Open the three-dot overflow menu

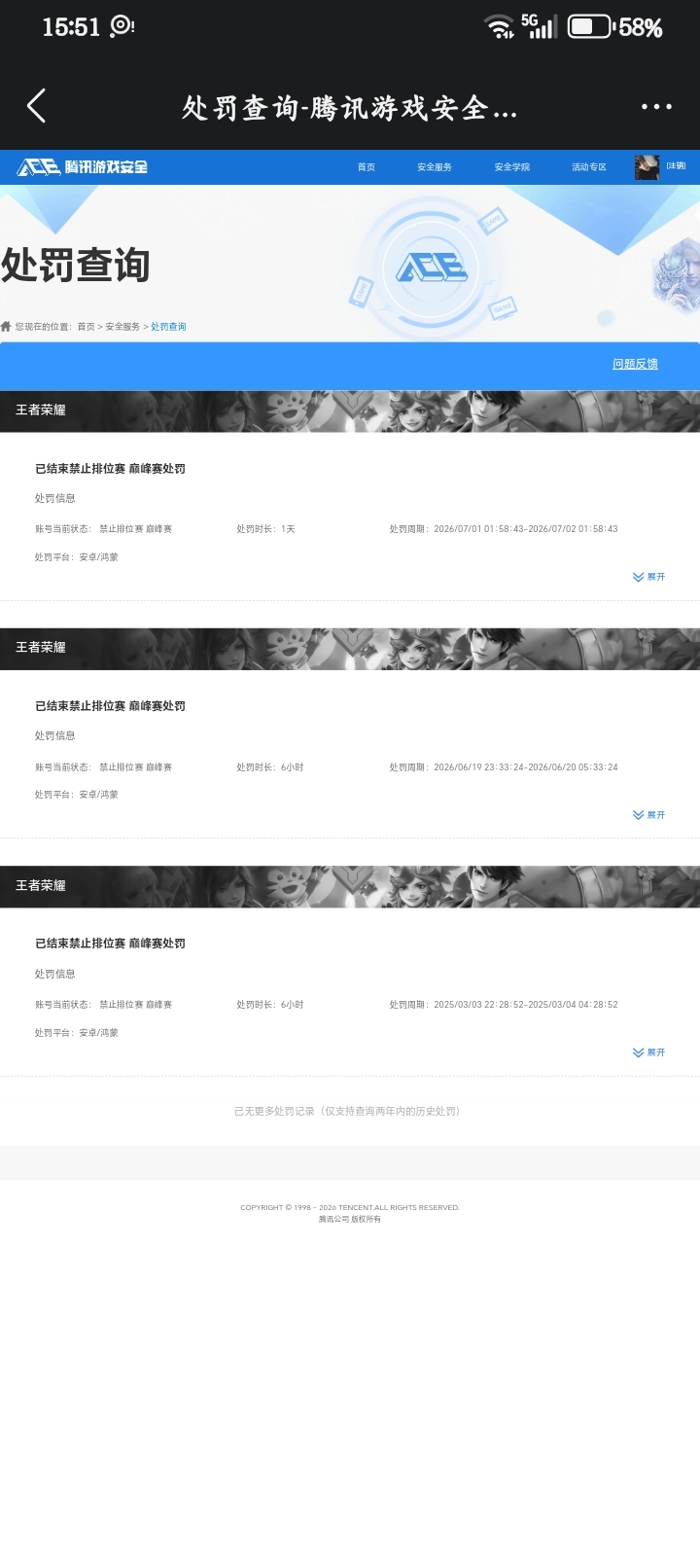click(x=656, y=107)
